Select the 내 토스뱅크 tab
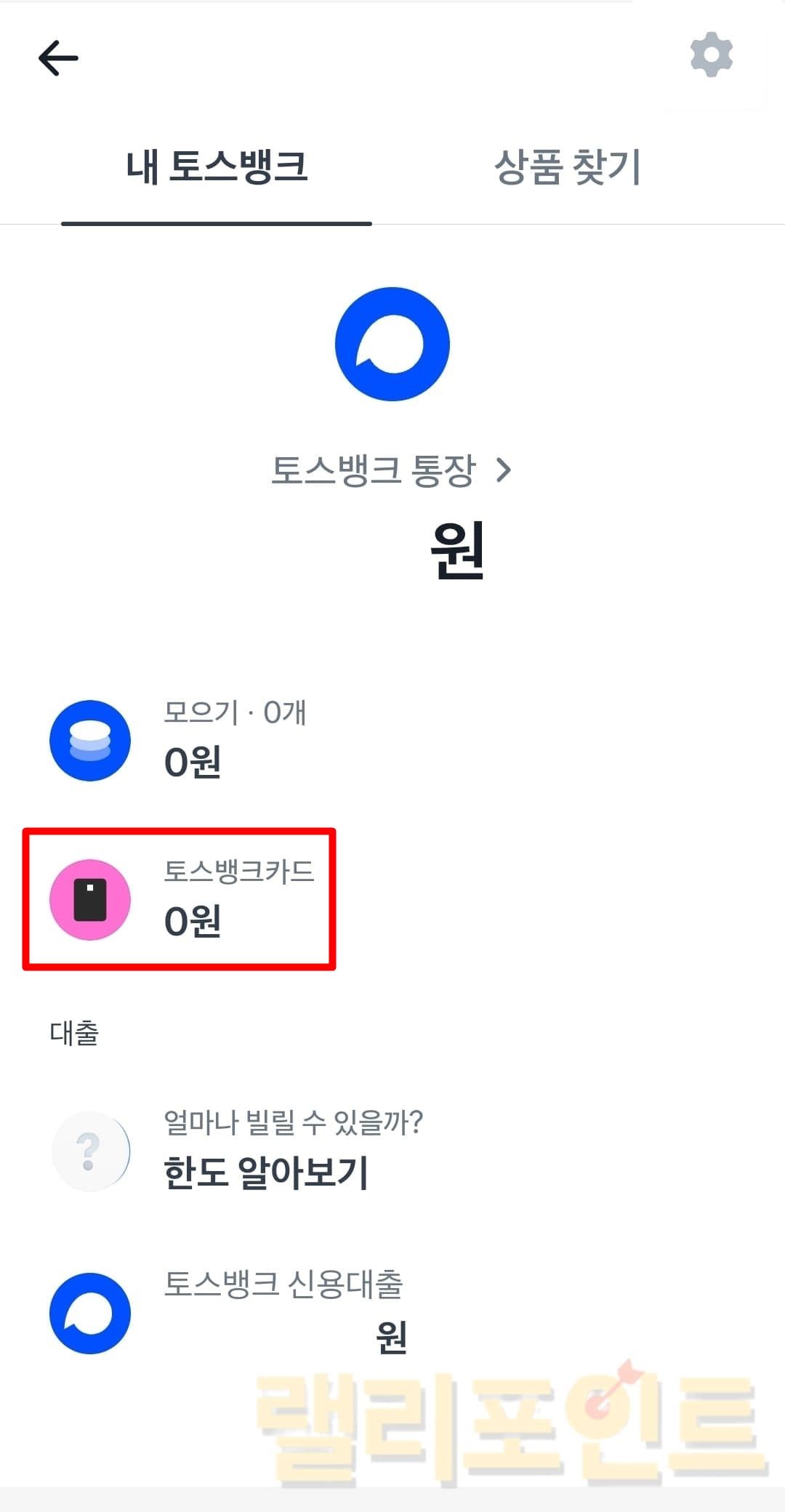 tap(217, 167)
